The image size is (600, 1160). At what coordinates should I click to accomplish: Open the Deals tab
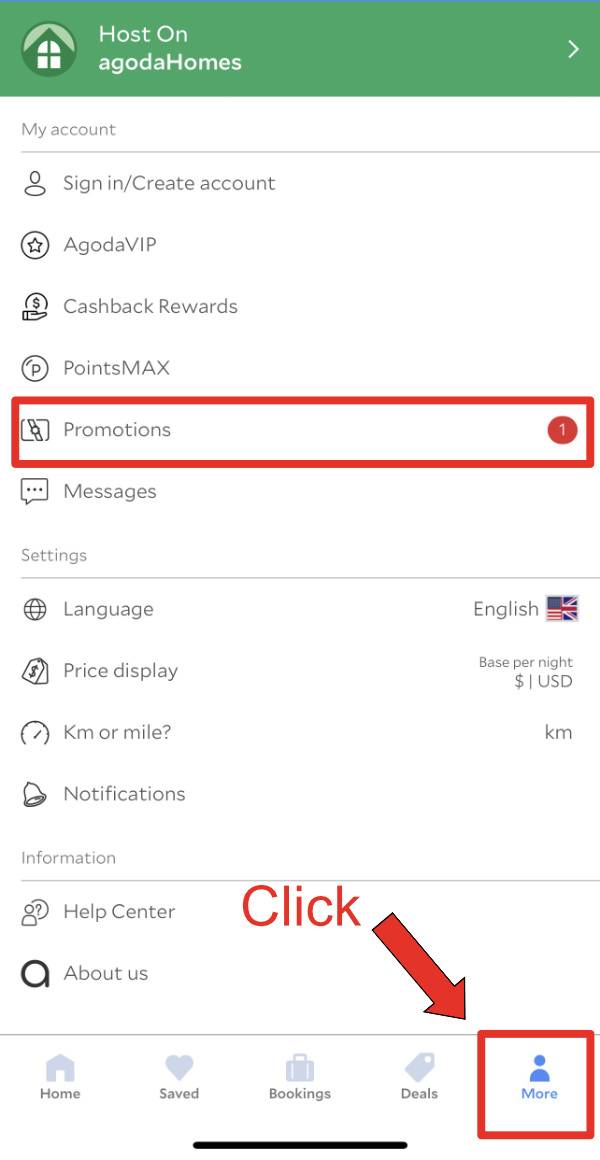[x=419, y=1077]
